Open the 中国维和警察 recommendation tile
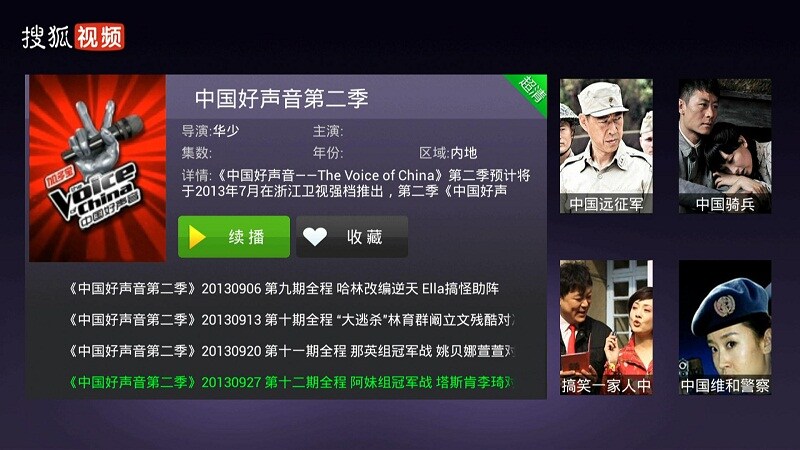Screen dimensions: 800x450 click(x=725, y=327)
